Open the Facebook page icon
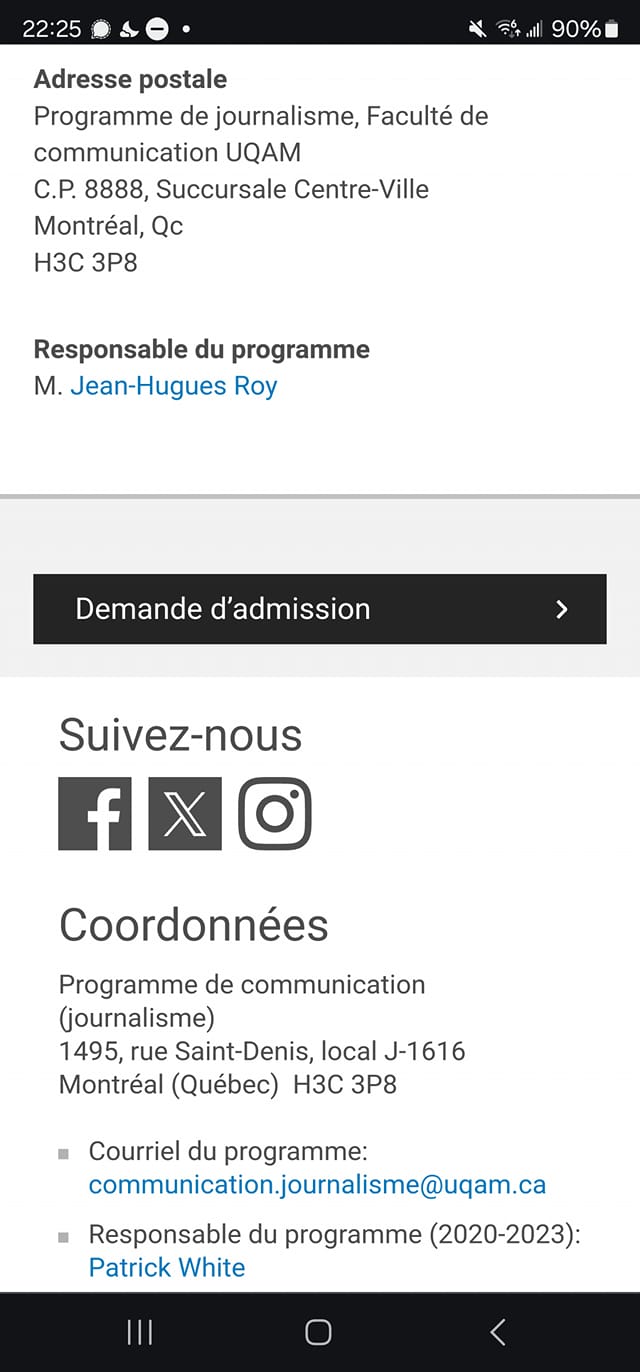640x1372 pixels. click(95, 814)
